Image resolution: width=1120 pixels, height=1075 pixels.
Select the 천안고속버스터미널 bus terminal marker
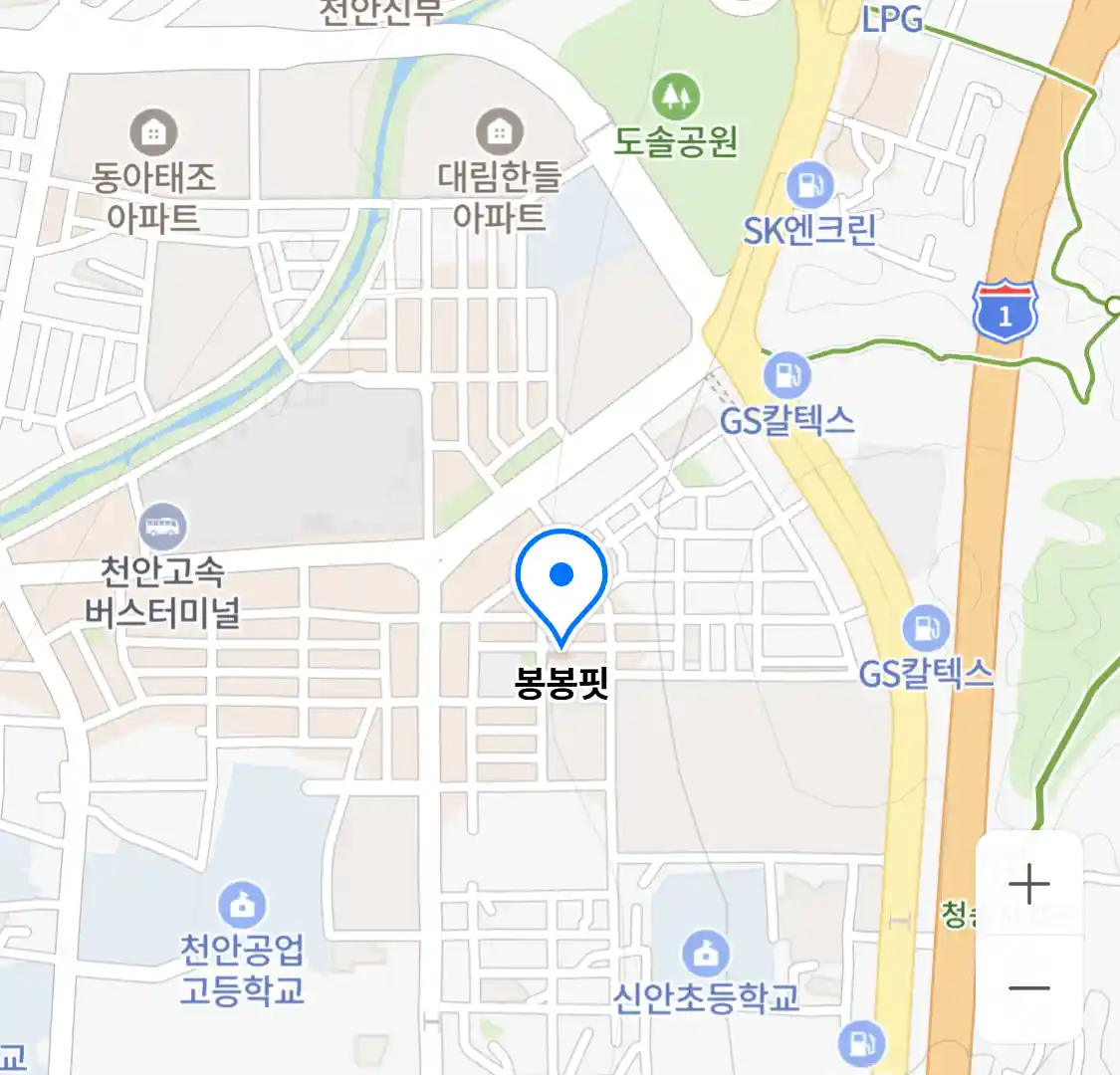(x=162, y=527)
